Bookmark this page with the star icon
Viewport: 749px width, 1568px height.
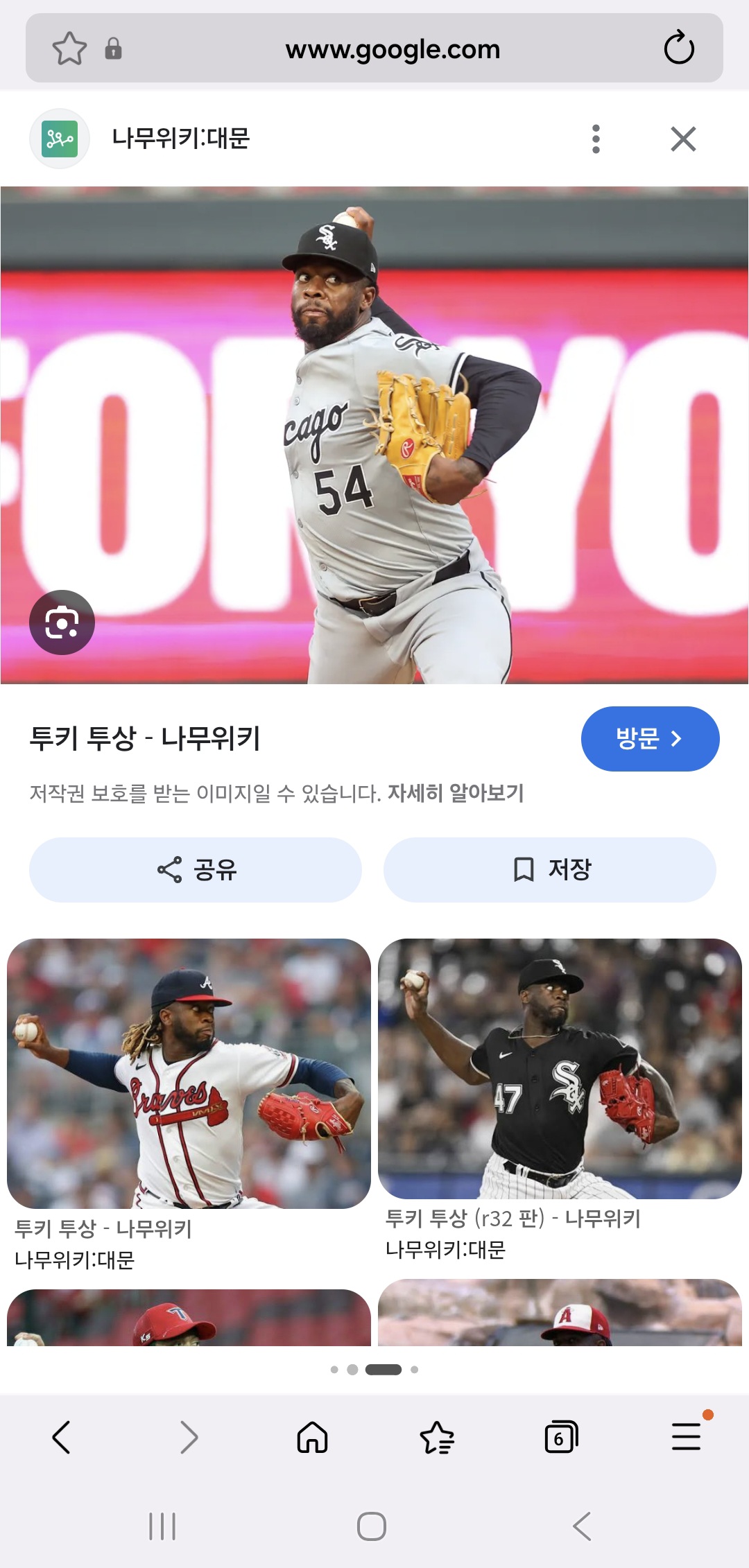[69, 49]
